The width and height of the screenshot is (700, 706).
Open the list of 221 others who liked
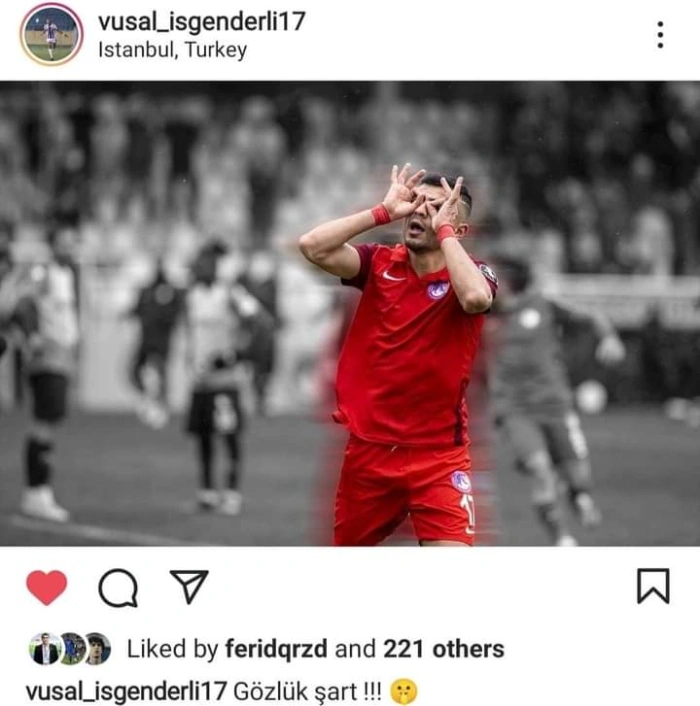pos(443,649)
